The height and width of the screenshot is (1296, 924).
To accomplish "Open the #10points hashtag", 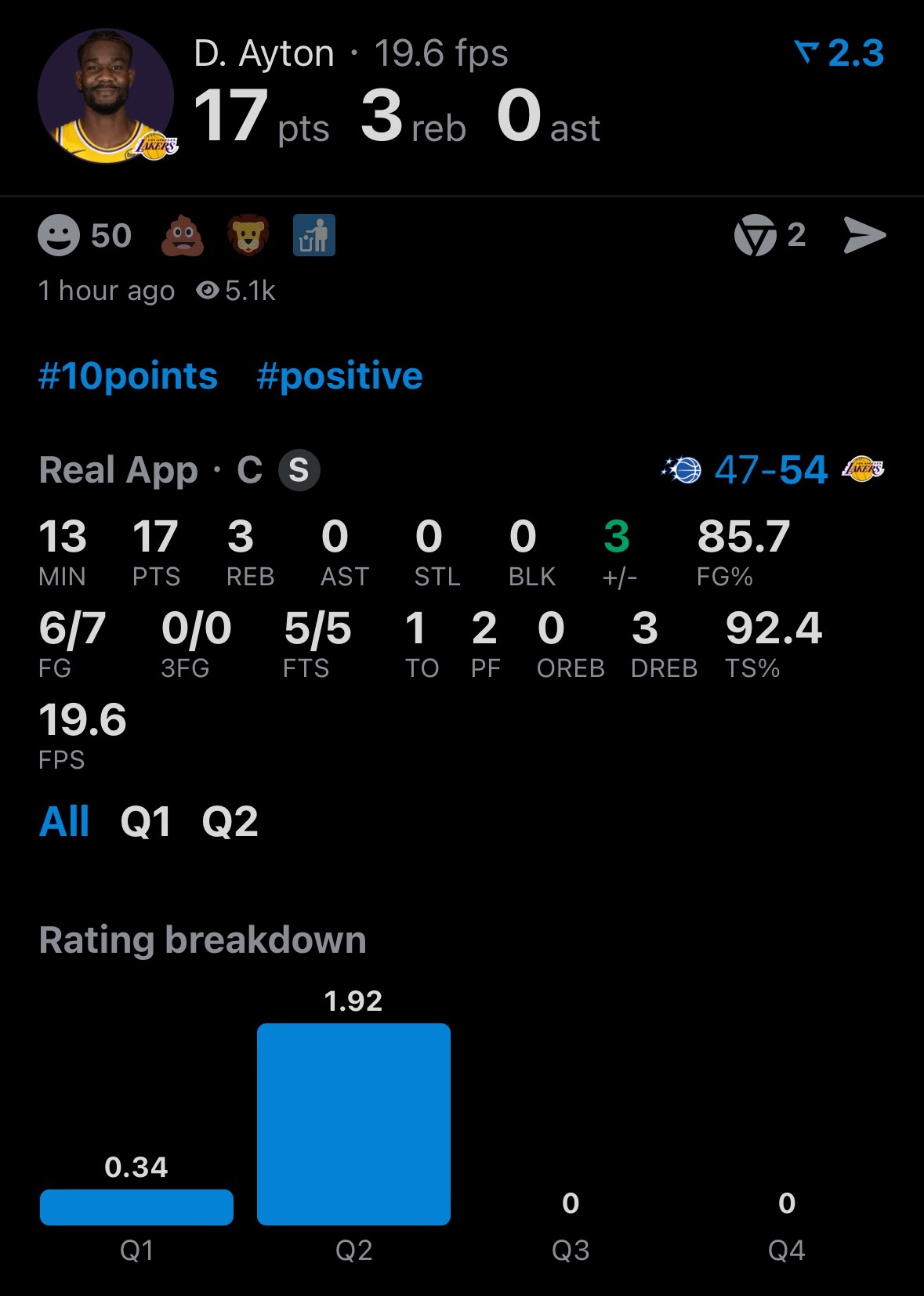I will (x=128, y=376).
